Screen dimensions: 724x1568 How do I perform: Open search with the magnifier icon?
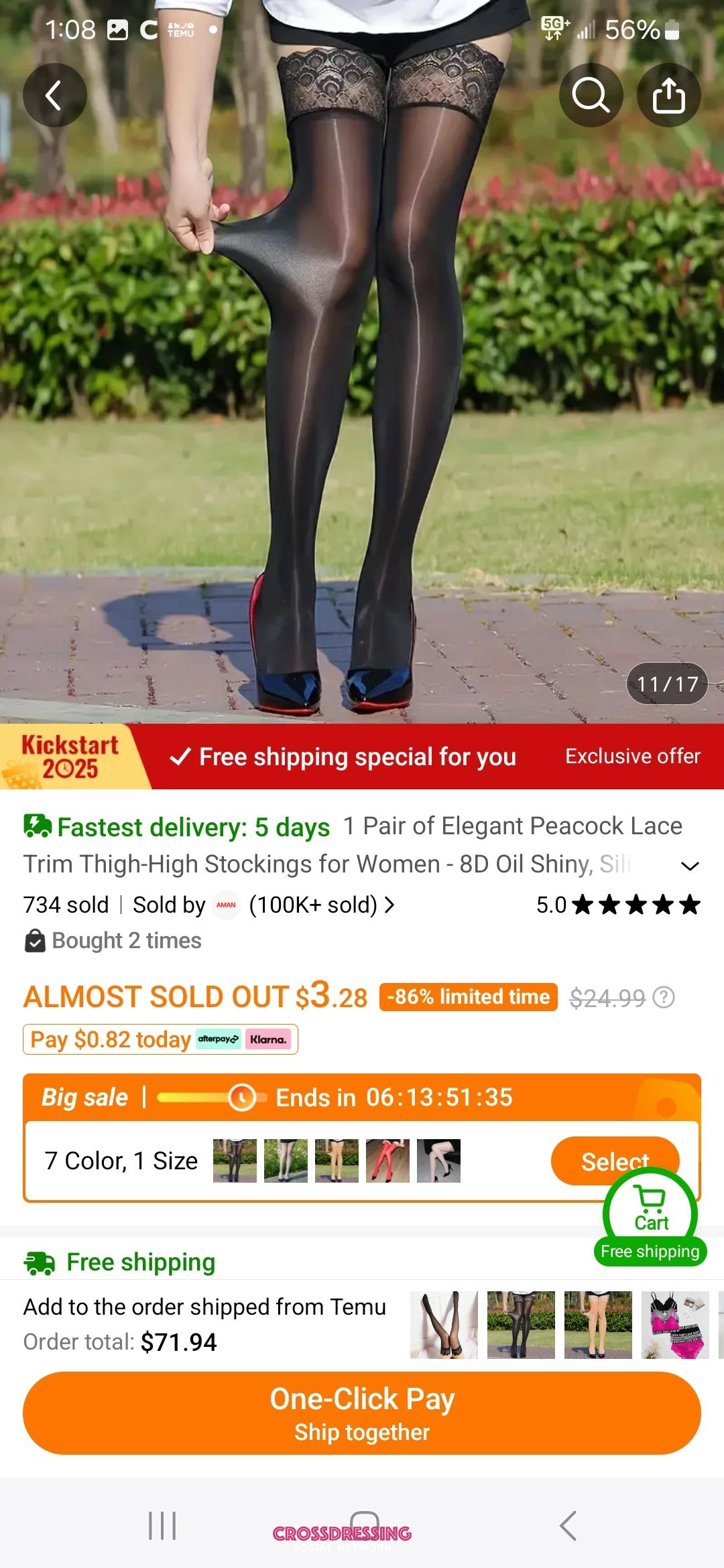point(591,95)
